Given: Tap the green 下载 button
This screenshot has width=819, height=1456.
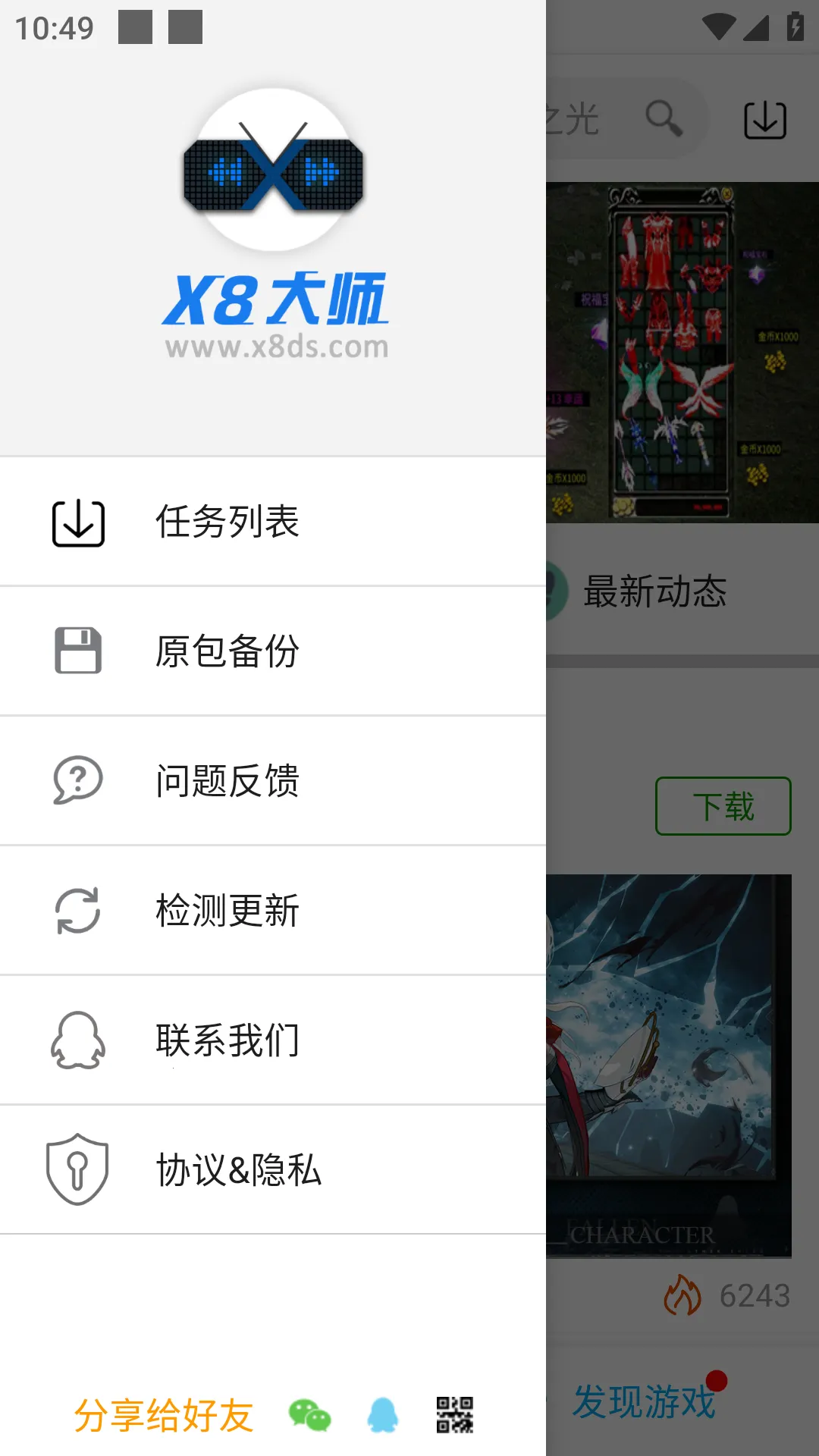Looking at the screenshot, I should tap(723, 806).
